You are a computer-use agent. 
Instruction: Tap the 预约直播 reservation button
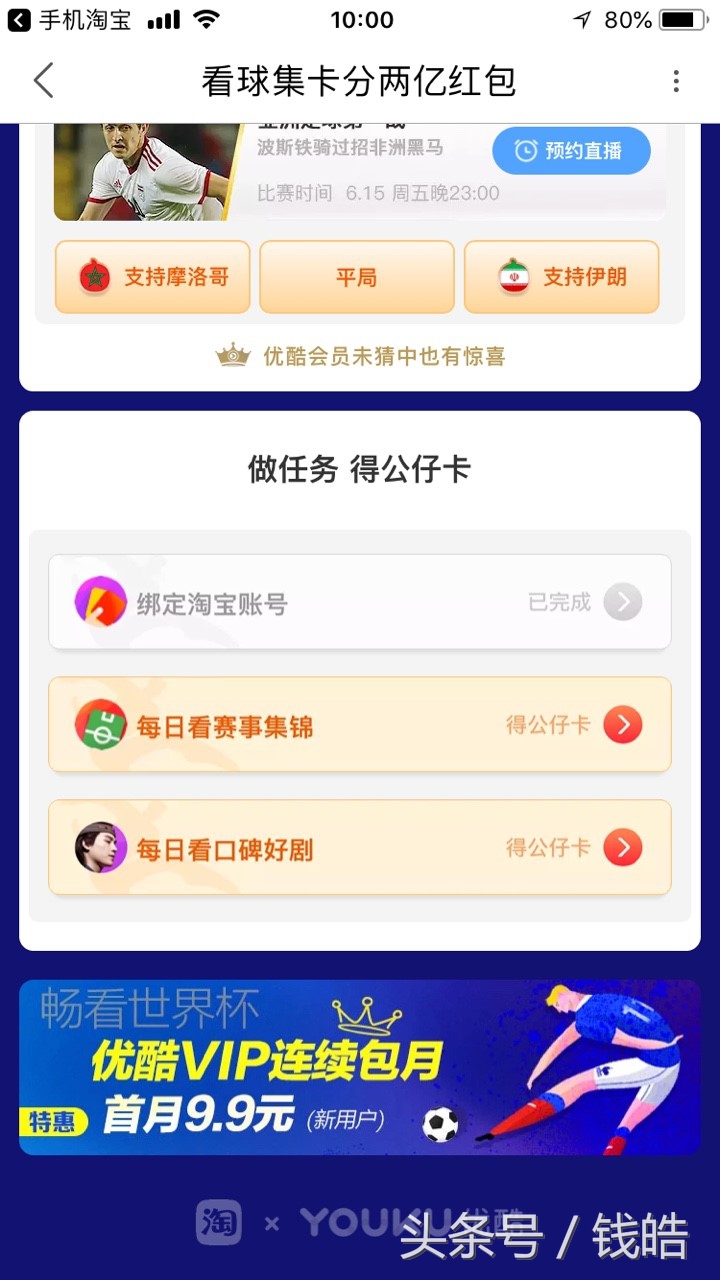[x=571, y=150]
